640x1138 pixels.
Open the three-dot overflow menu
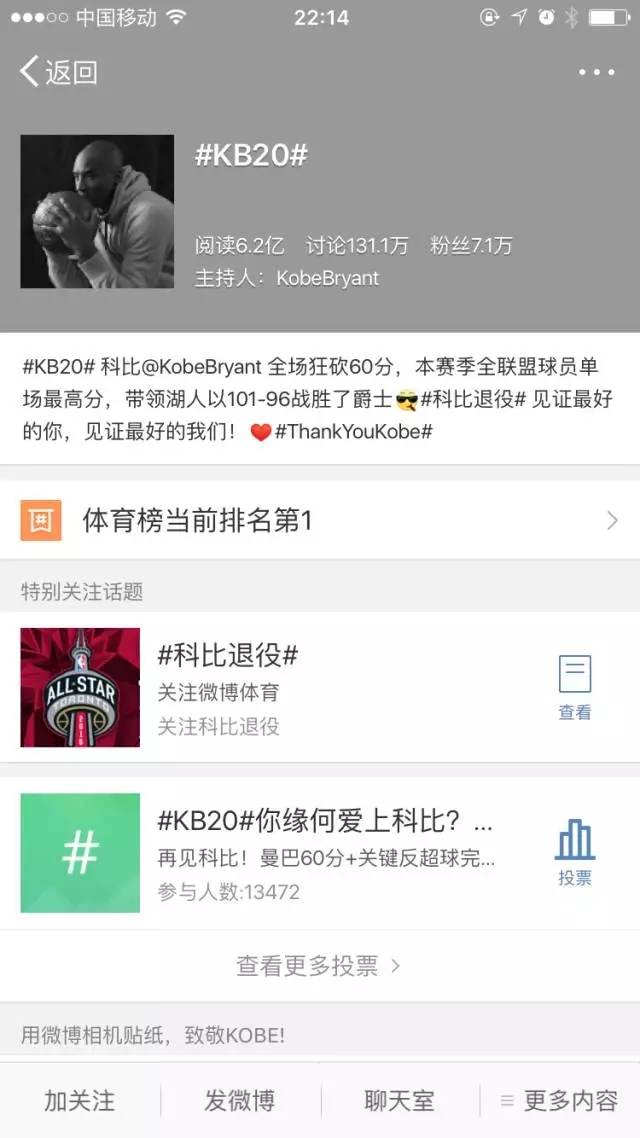(596, 72)
